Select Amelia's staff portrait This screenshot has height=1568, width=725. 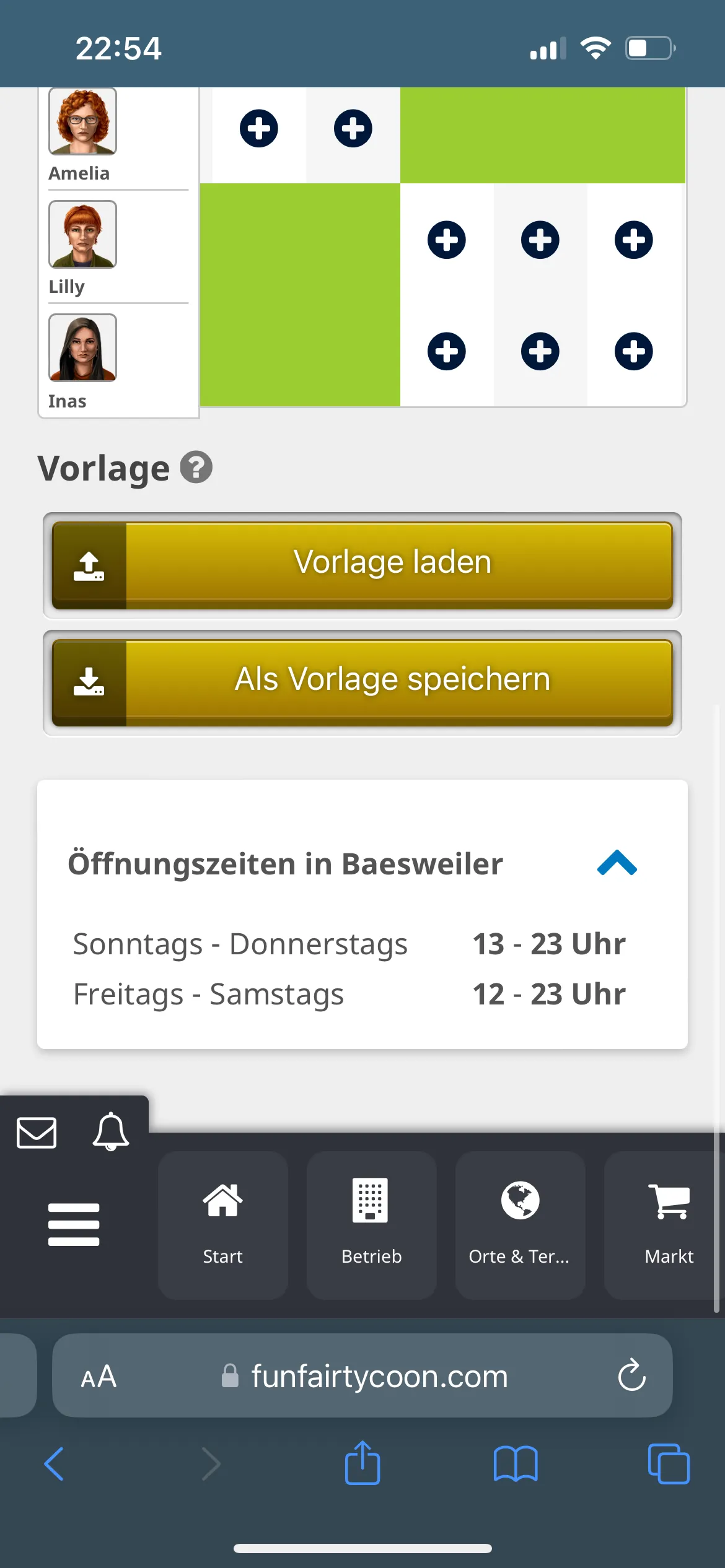point(83,121)
